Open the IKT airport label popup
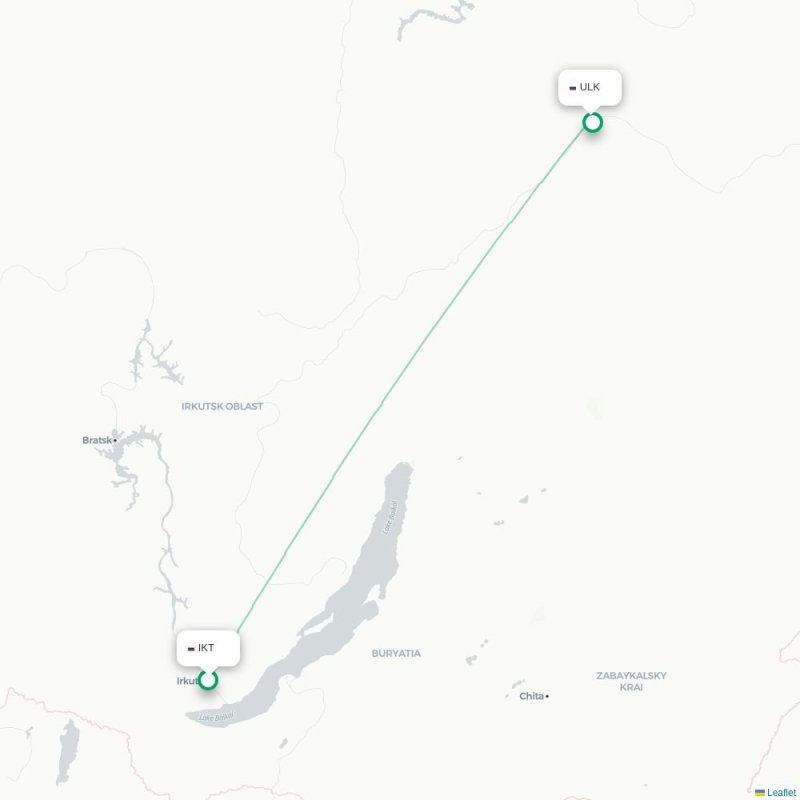This screenshot has width=800, height=800. point(208,648)
